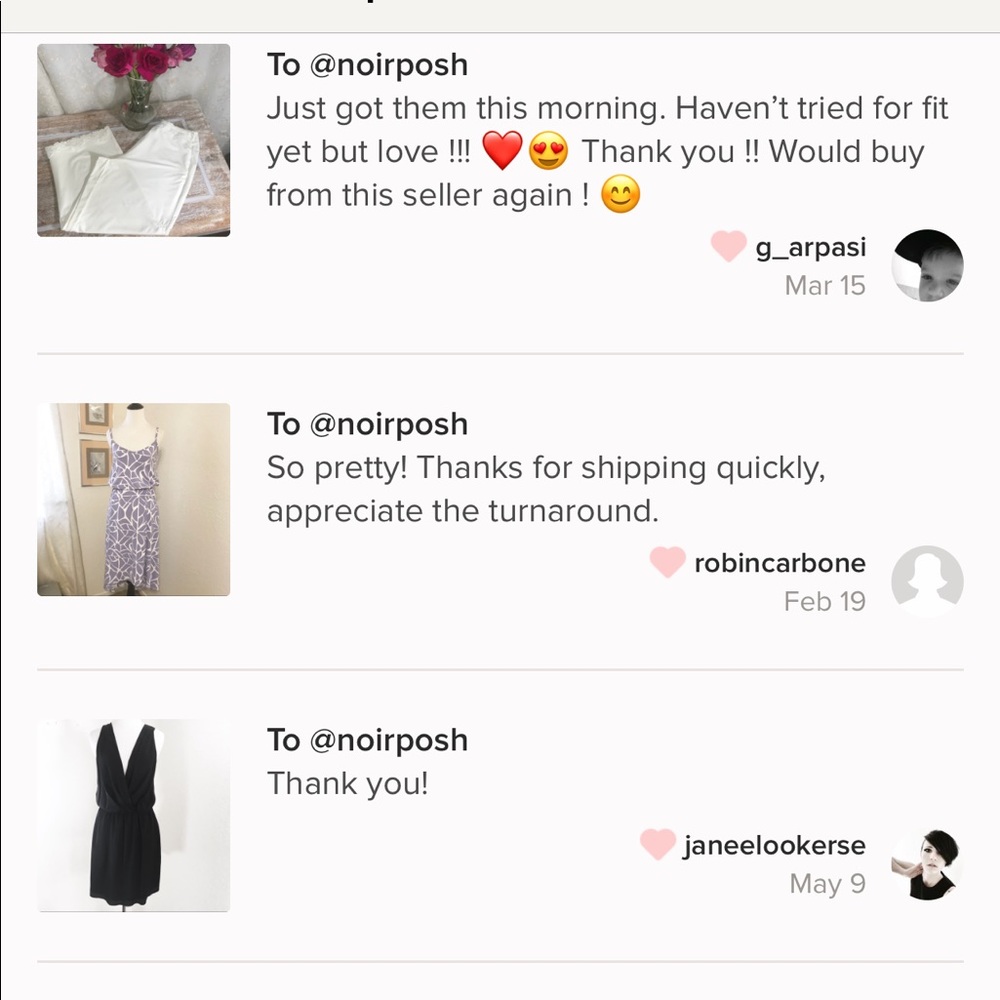
Task: Open the purple patterned dress listing
Action: click(x=133, y=499)
